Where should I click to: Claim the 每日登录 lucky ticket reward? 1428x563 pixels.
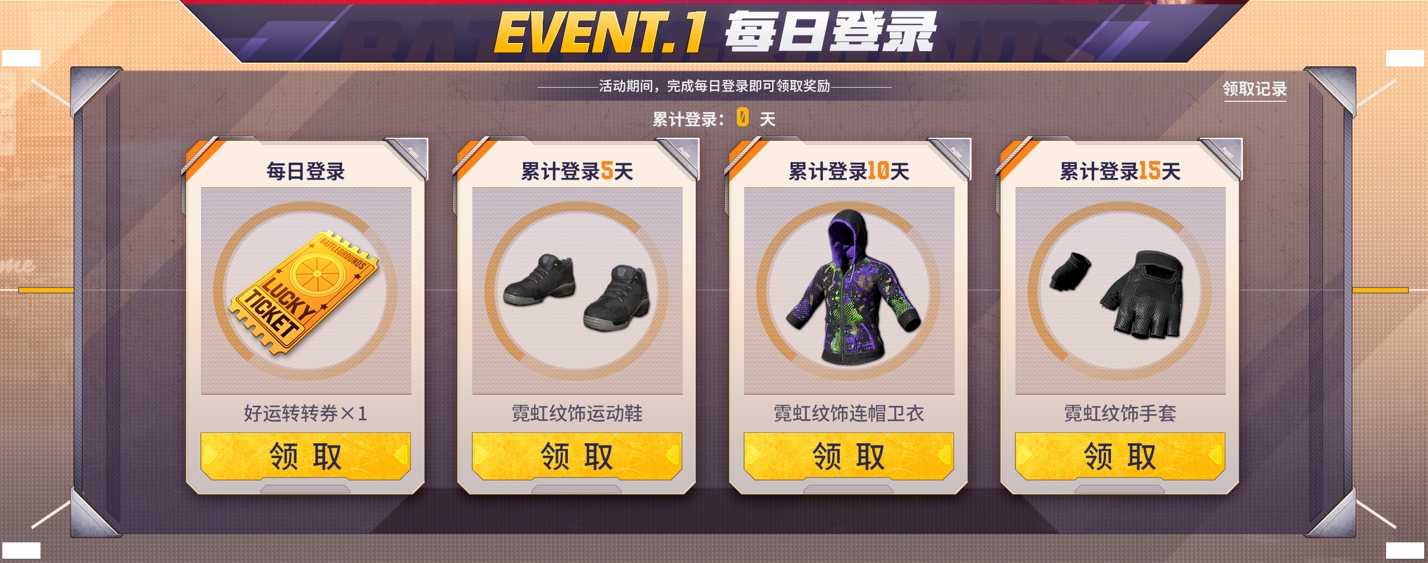[x=305, y=456]
